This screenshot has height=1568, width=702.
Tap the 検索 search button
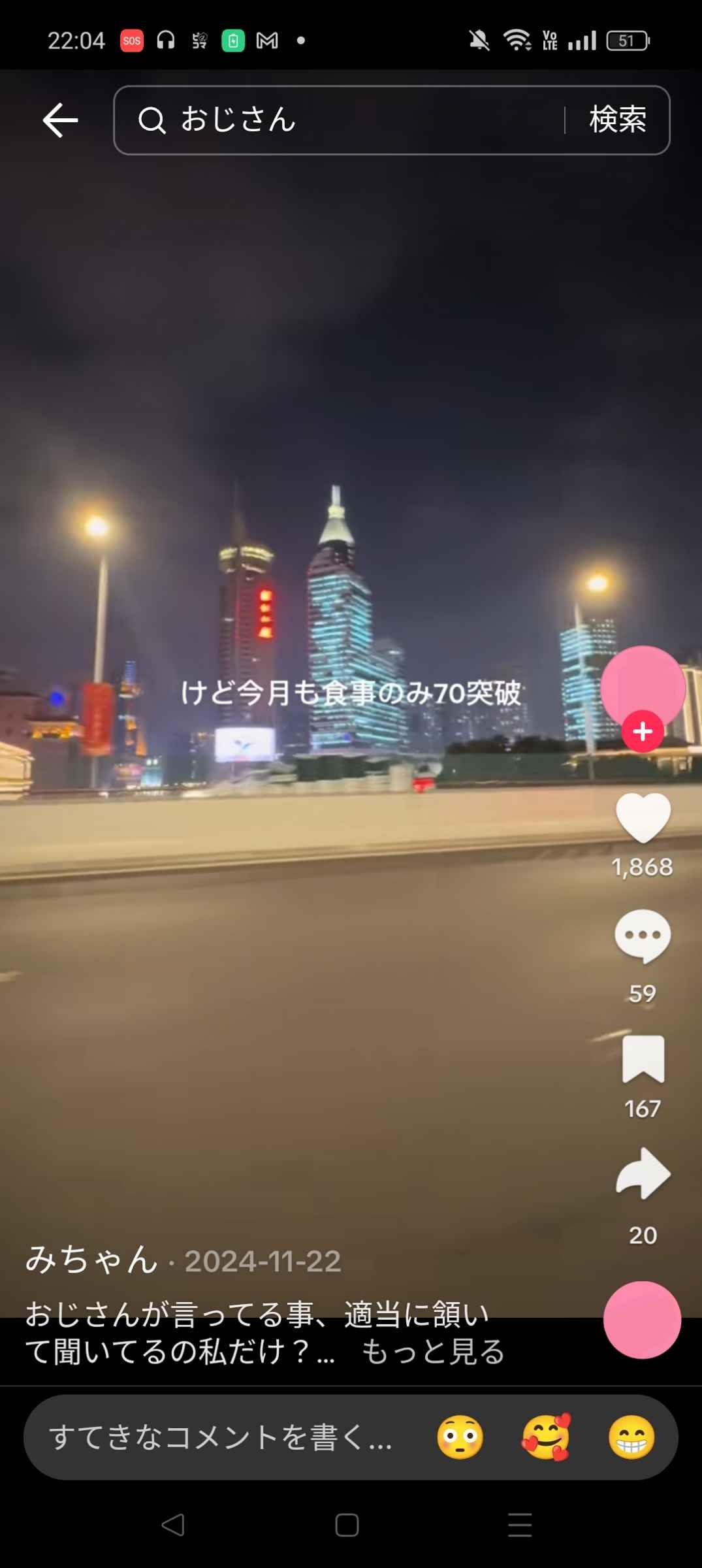click(x=617, y=120)
